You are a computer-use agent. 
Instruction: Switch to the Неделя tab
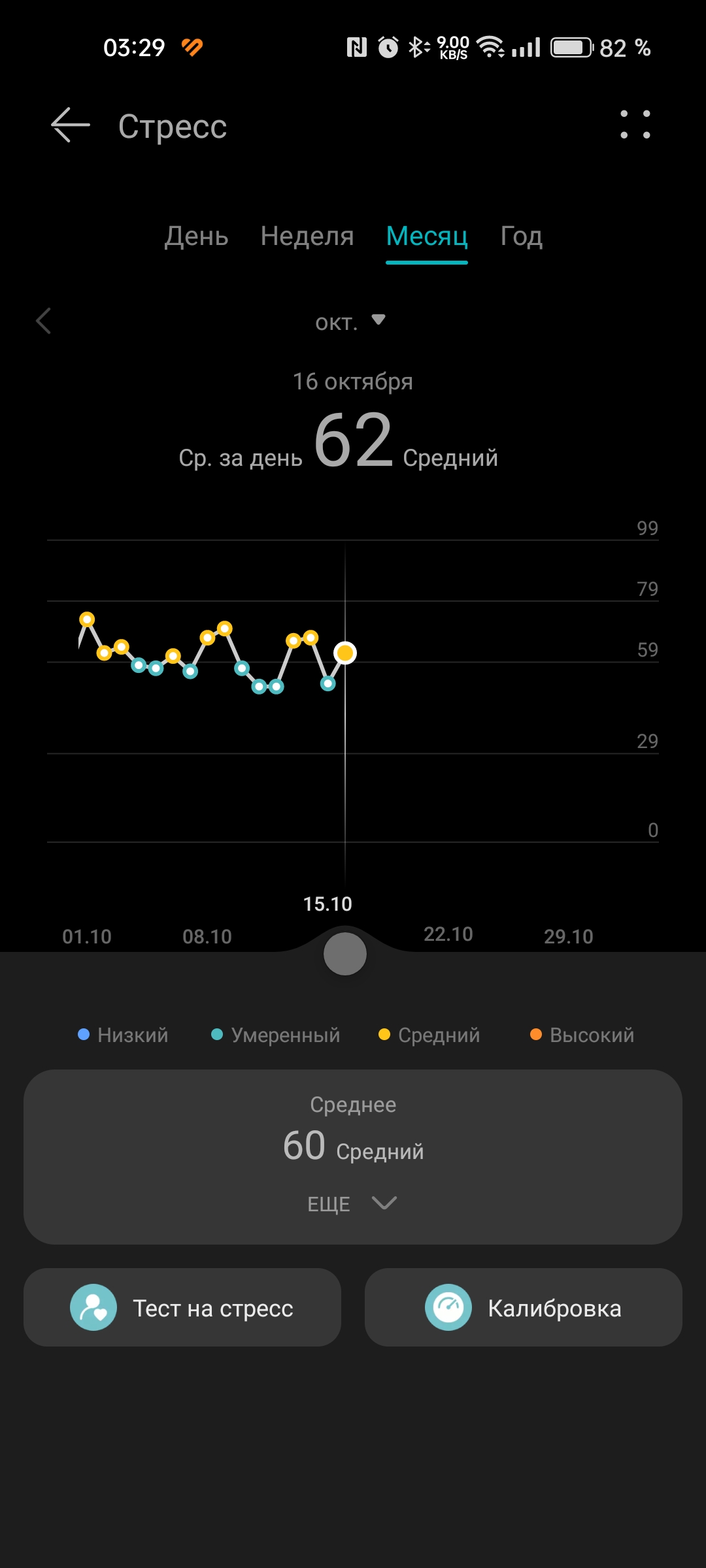click(307, 236)
